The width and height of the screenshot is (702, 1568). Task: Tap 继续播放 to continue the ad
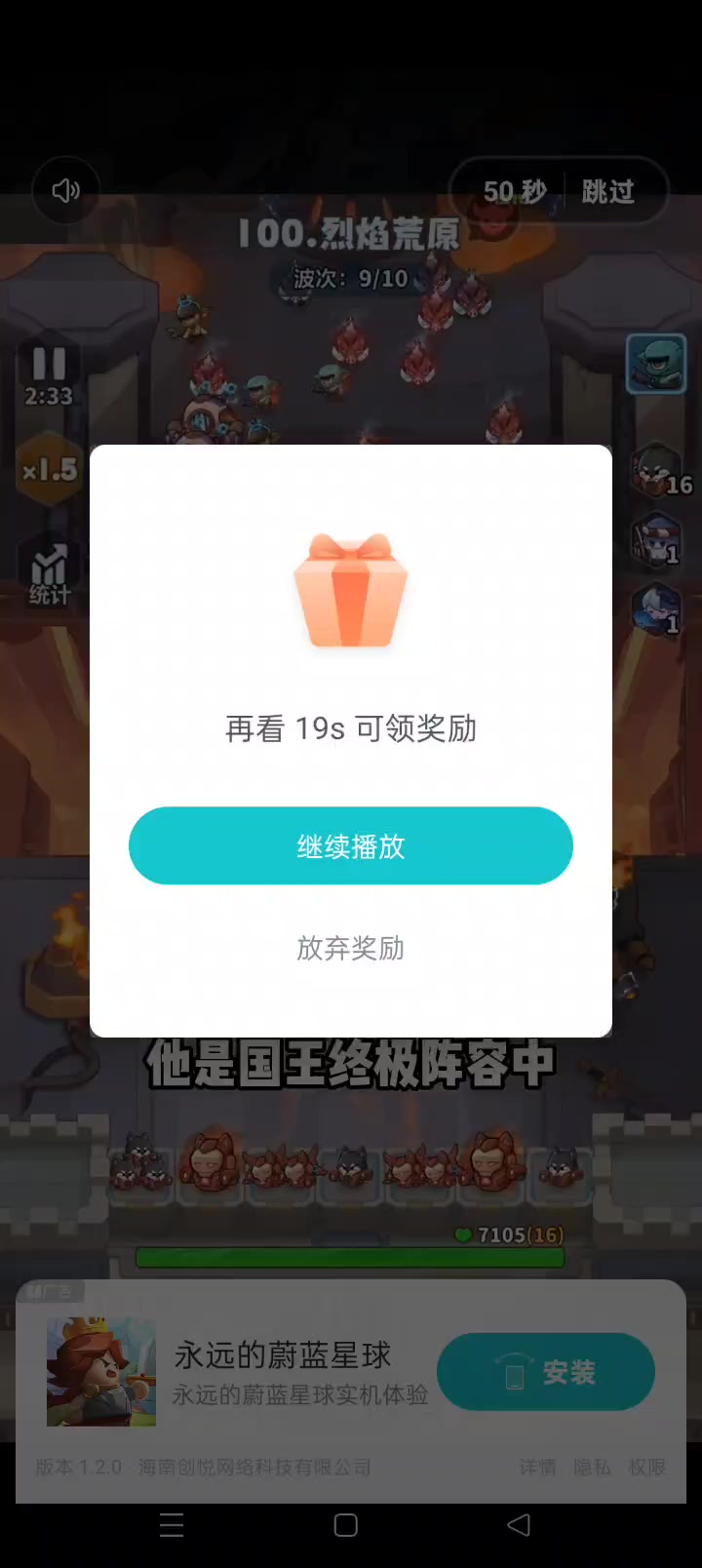[351, 845]
